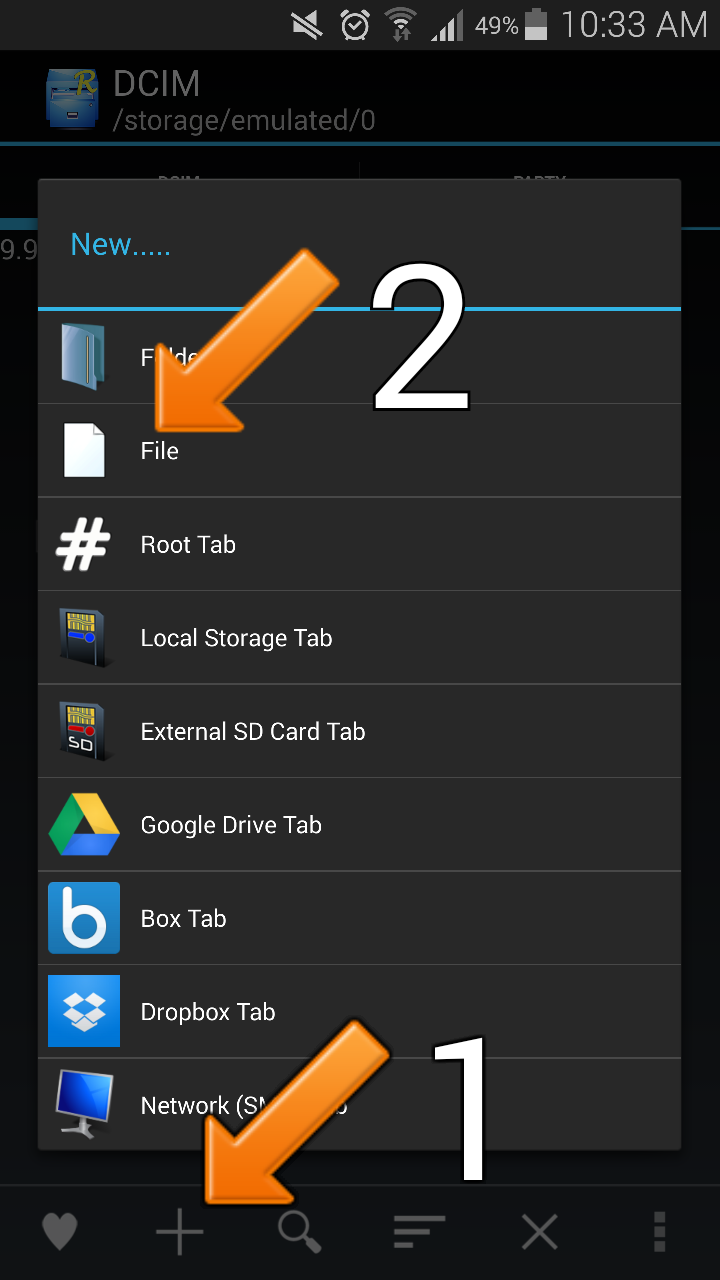This screenshot has height=1280, width=720.
Task: Tap the plus icon in the bottom toolbar
Action: coord(180,1232)
